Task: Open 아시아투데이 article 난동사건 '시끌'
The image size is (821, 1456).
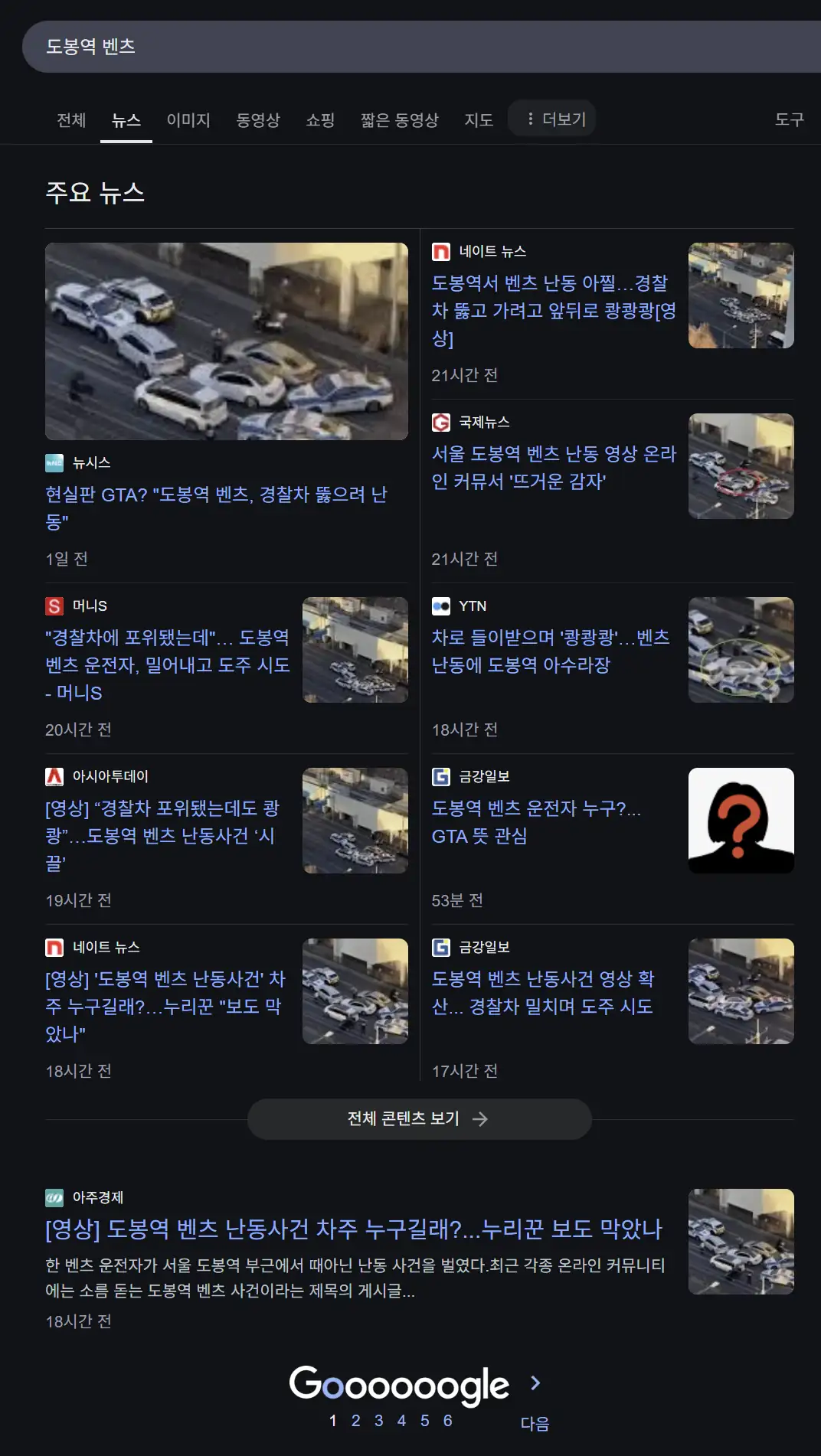Action: pos(162,835)
